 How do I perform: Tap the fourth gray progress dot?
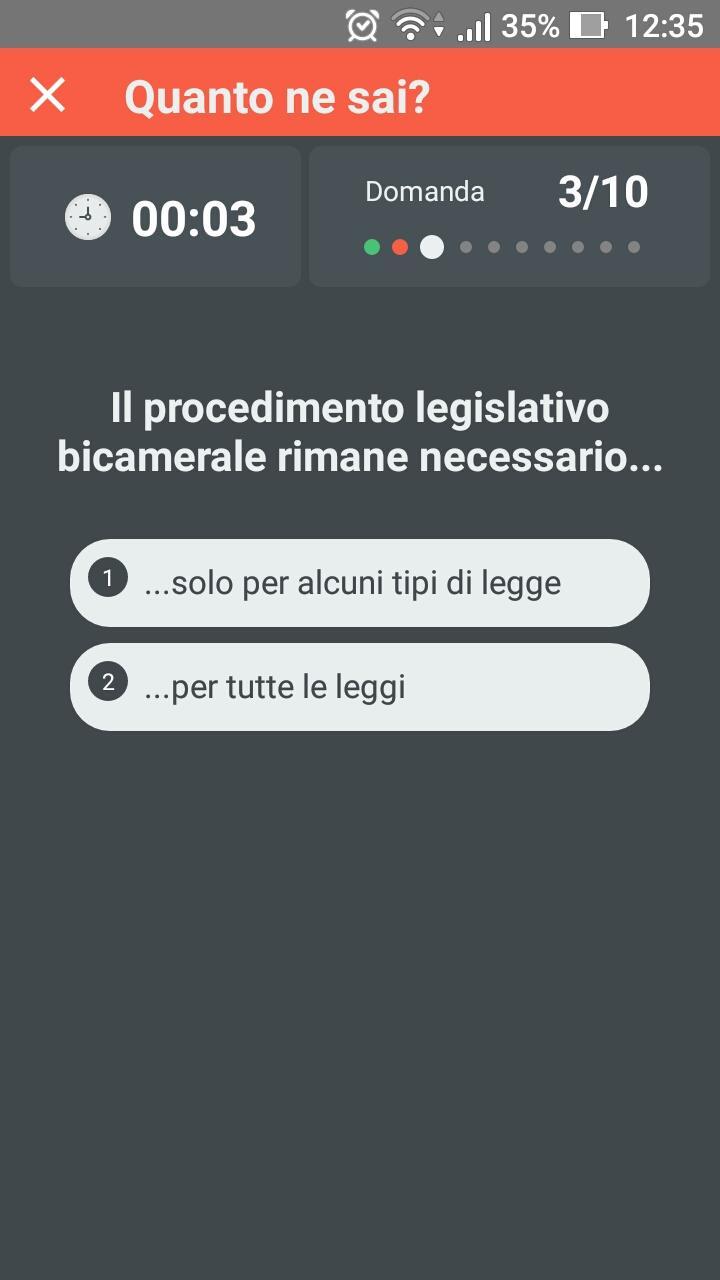464,247
